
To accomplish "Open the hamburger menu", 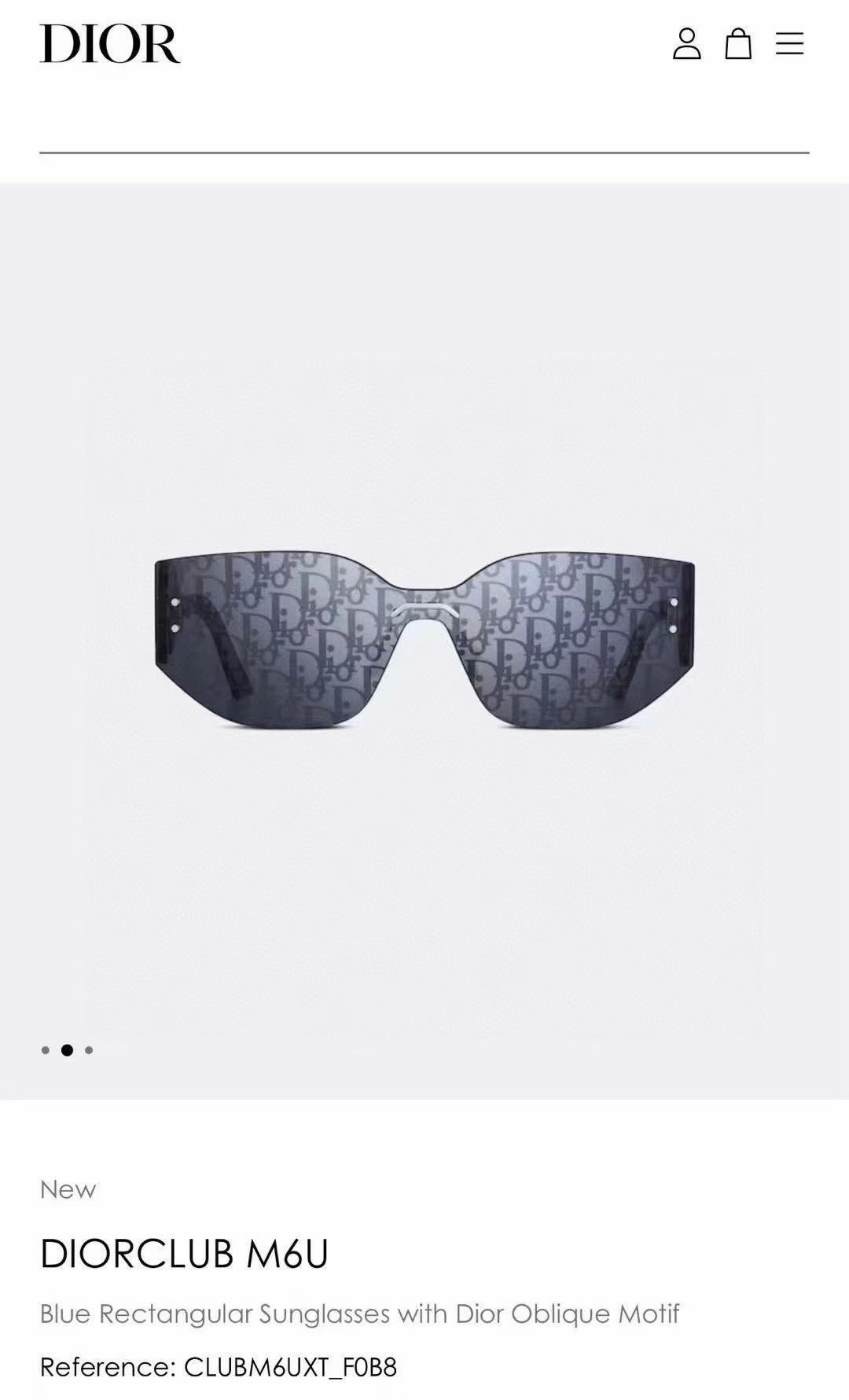I will [789, 44].
